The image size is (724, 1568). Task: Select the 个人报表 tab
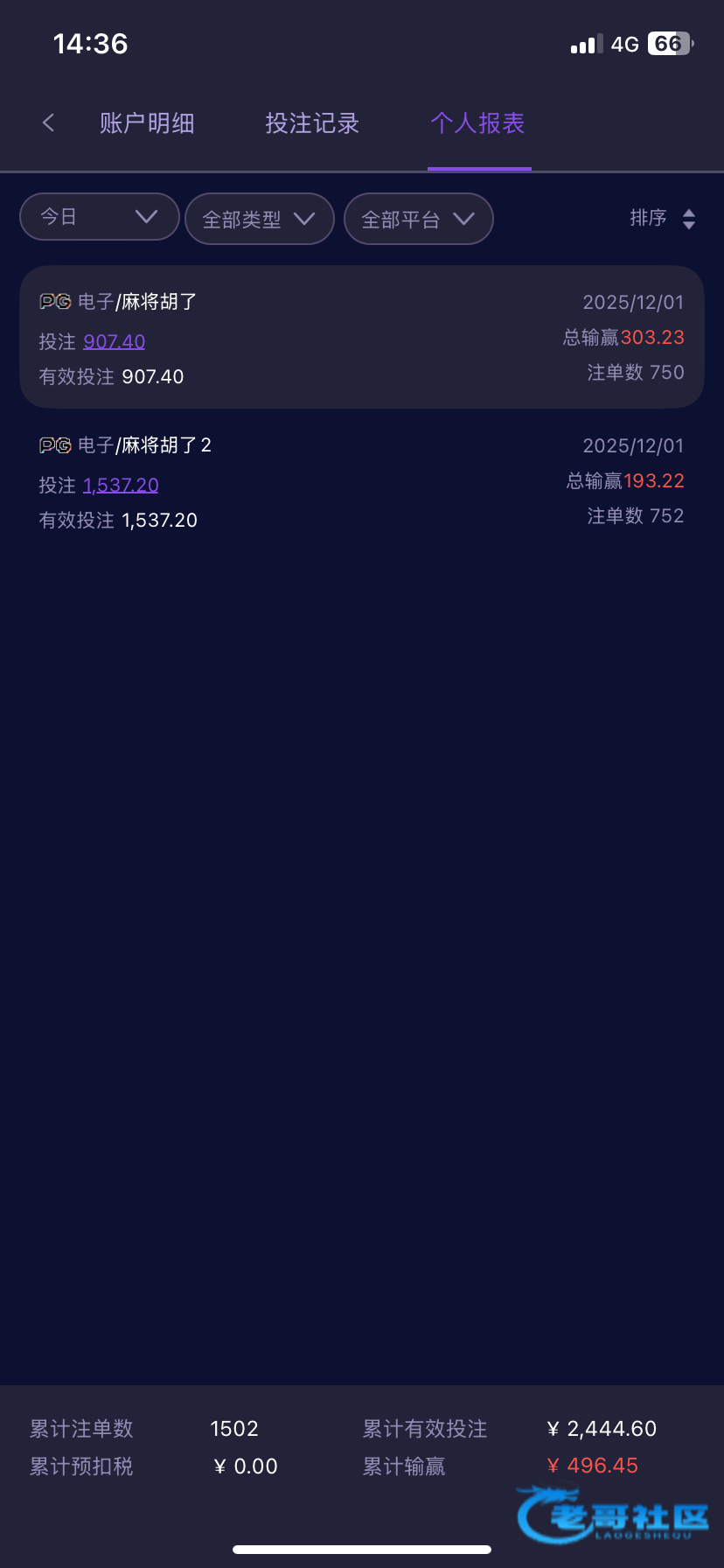point(478,123)
